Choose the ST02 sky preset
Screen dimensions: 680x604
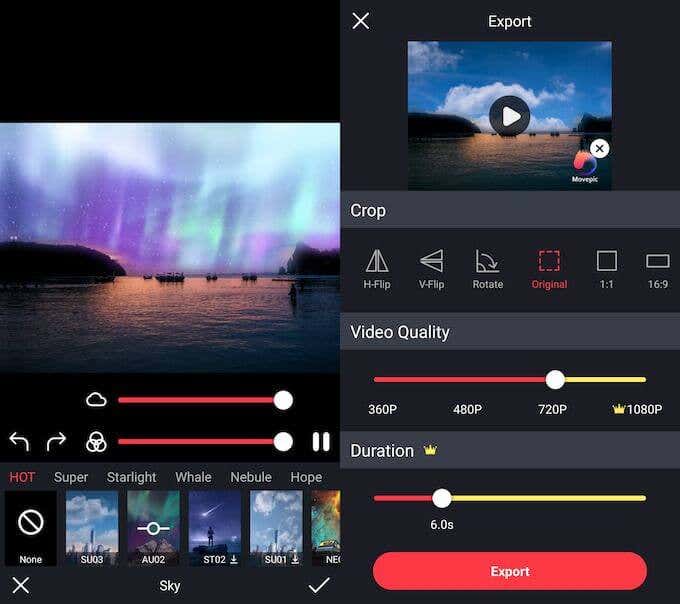pos(215,527)
